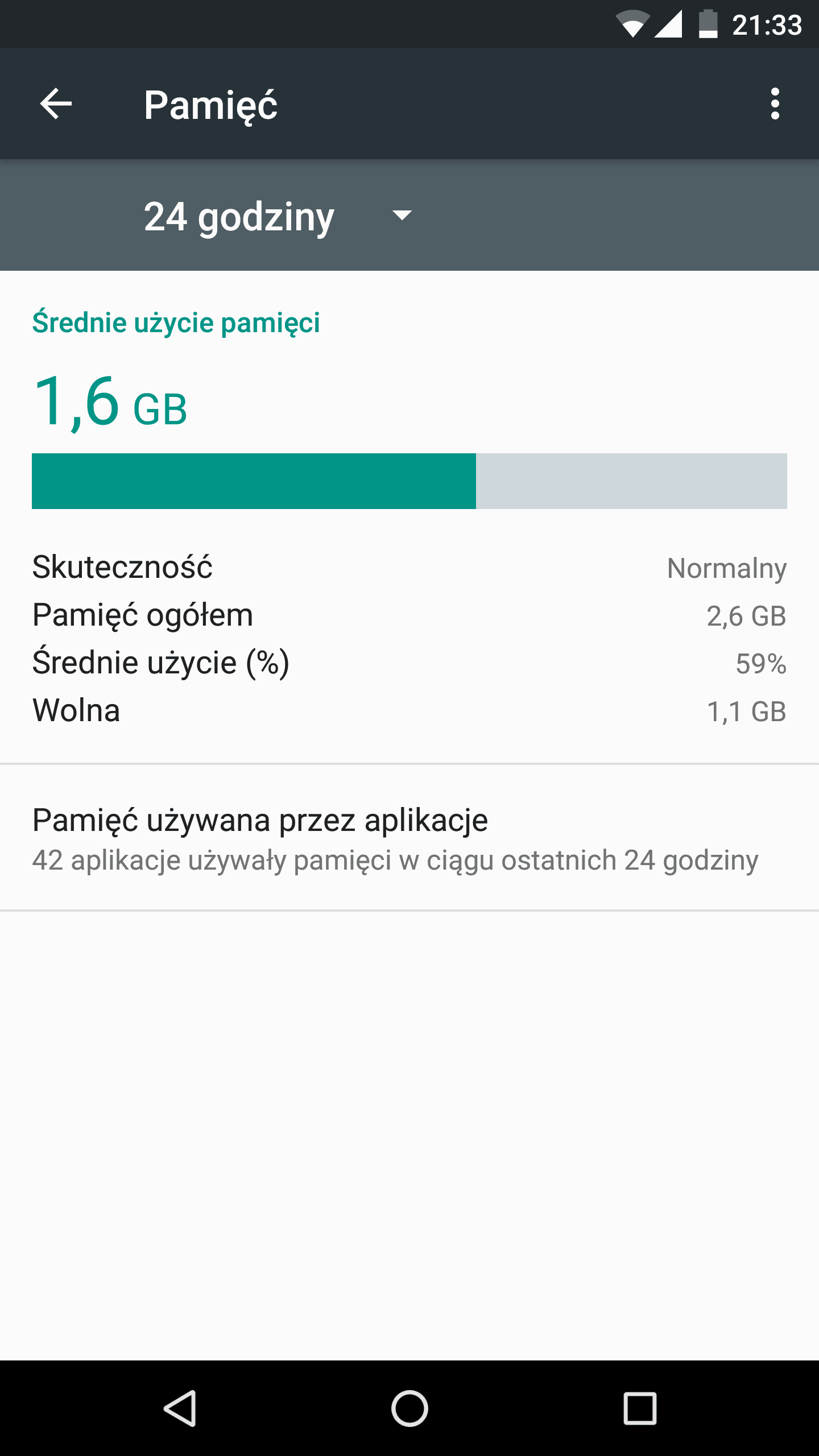819x1456 pixels.
Task: Go back using the app bar arrow
Action: click(56, 104)
